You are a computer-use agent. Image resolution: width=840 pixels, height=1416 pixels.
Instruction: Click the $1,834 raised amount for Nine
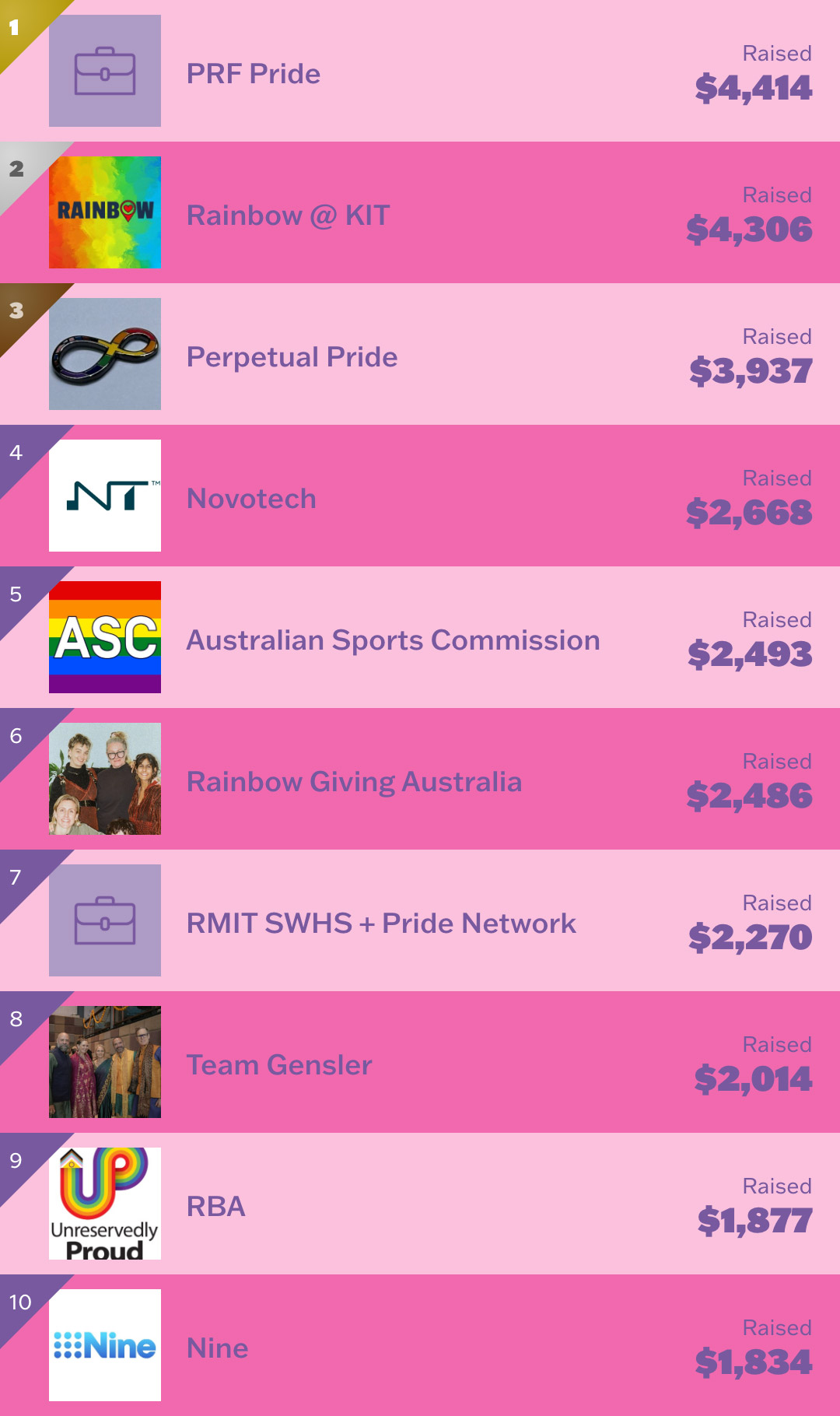coord(754,1362)
